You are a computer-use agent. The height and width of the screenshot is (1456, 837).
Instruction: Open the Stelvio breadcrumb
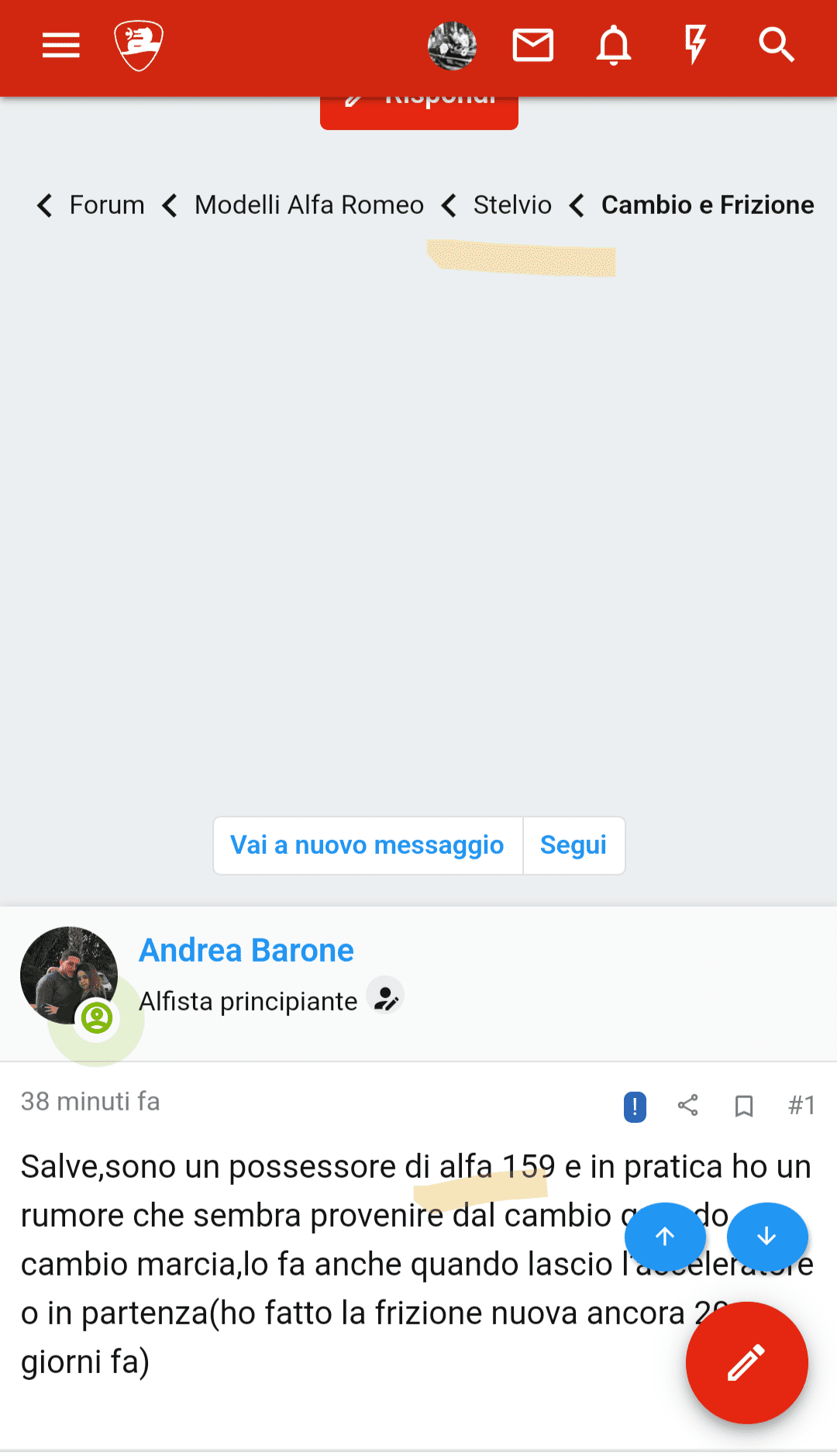coord(512,205)
